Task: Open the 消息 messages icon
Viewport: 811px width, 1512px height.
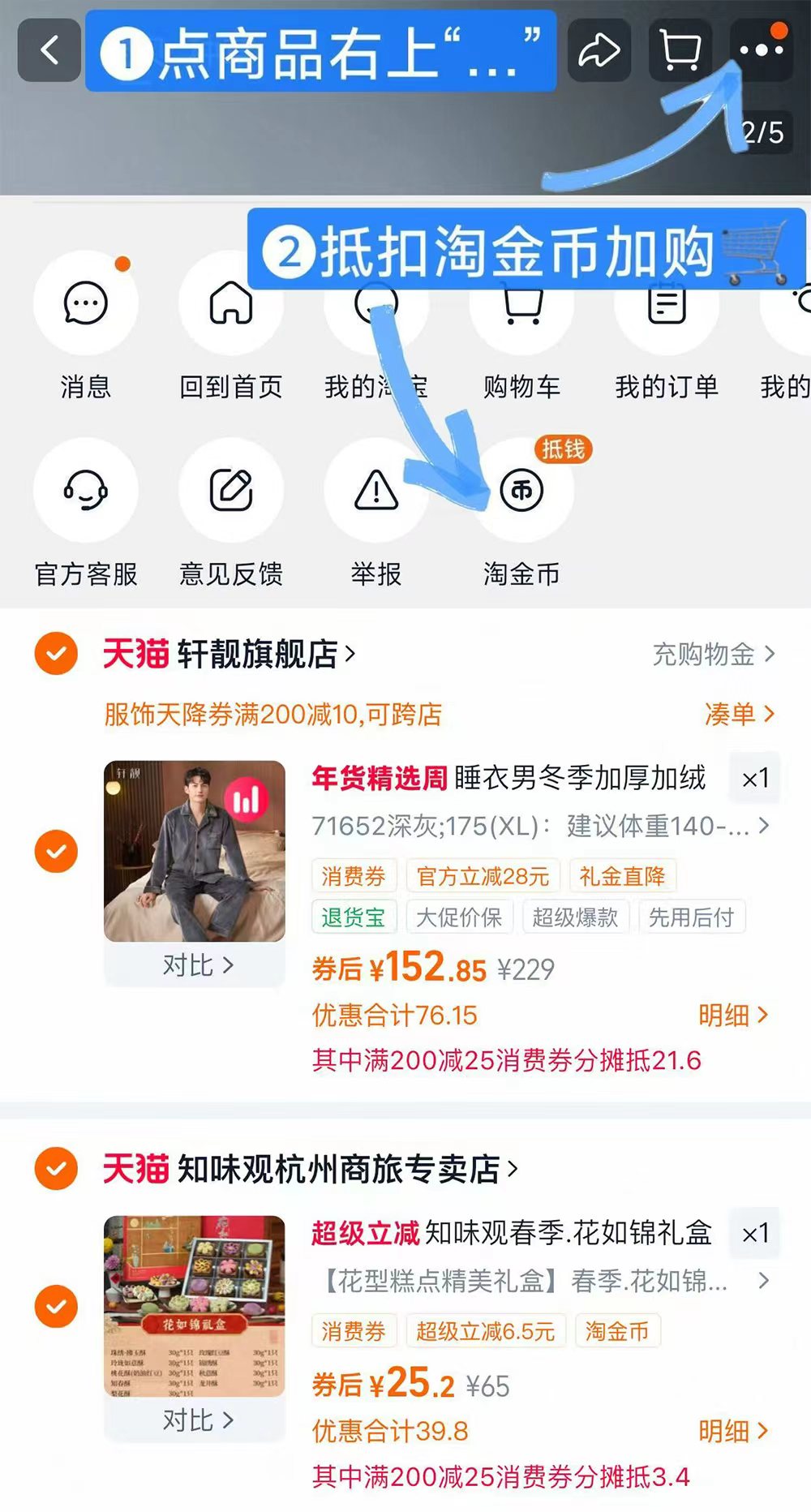Action: click(86, 304)
